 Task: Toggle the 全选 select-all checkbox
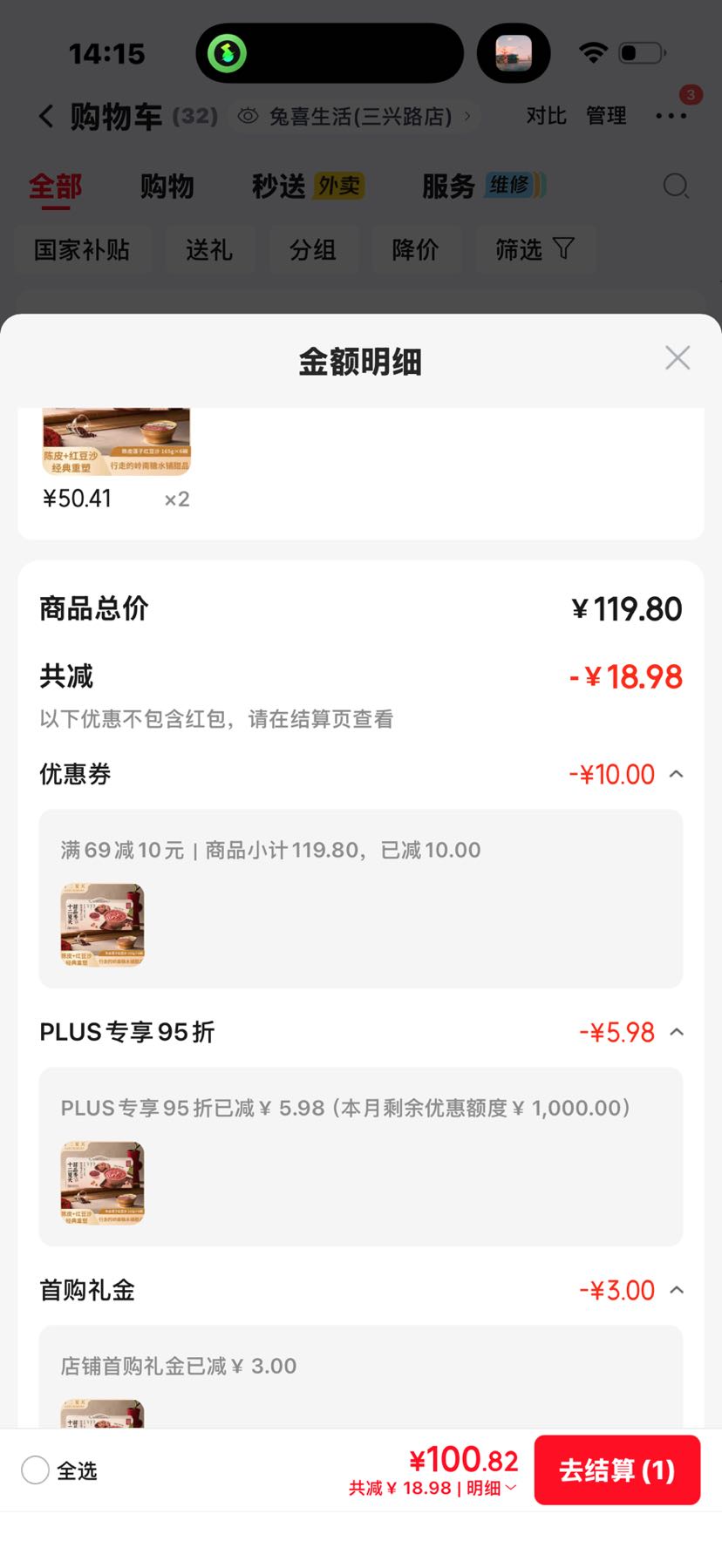[35, 1470]
